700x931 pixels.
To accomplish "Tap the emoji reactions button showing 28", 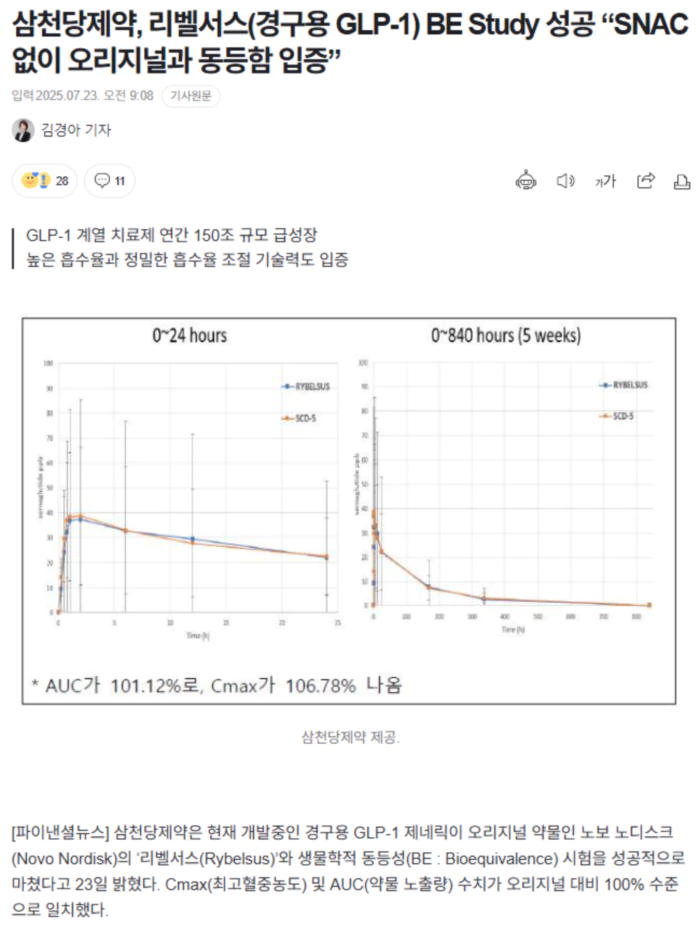I will (44, 181).
